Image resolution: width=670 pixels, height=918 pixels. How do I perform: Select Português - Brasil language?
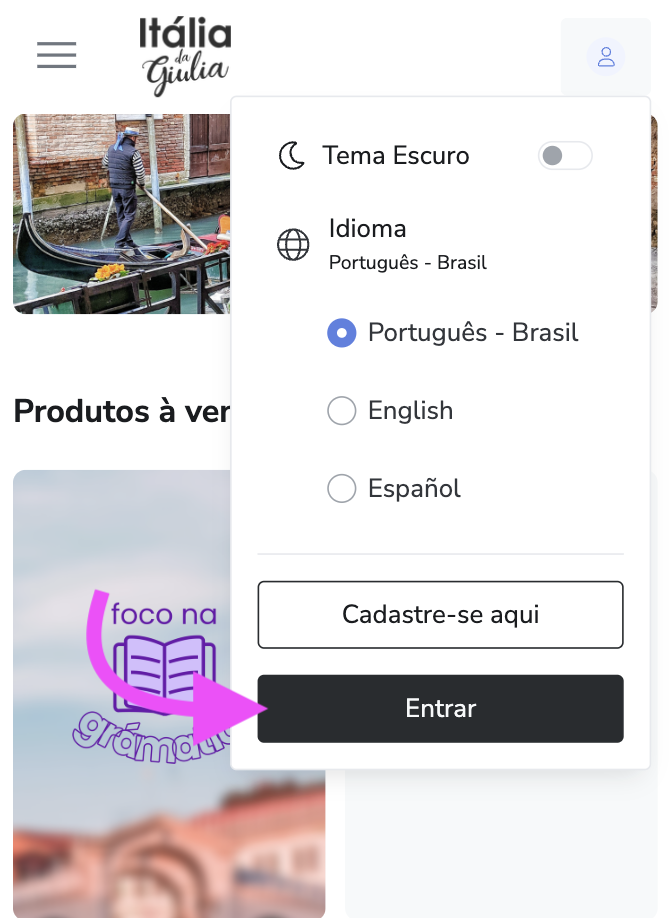(x=342, y=333)
